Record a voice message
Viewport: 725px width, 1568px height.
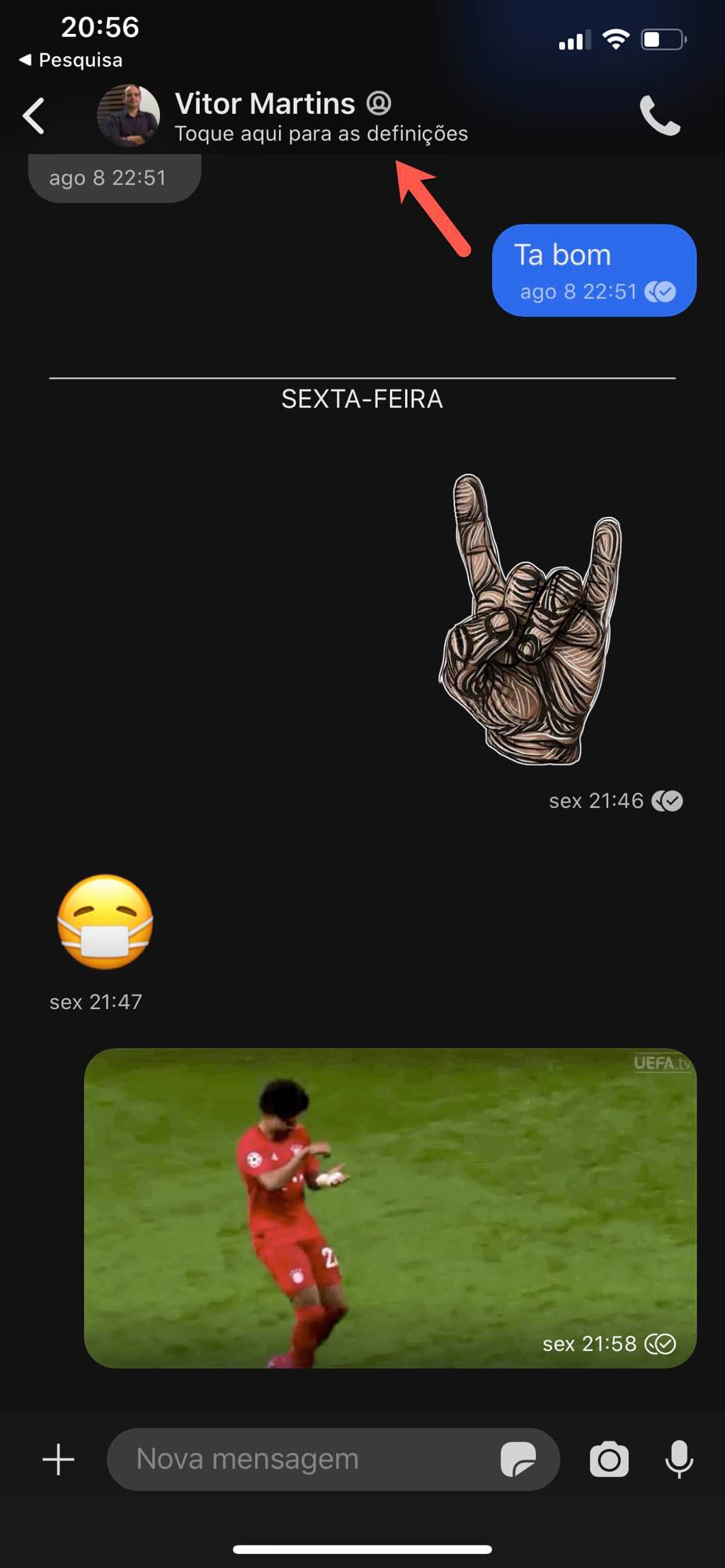click(x=679, y=1460)
